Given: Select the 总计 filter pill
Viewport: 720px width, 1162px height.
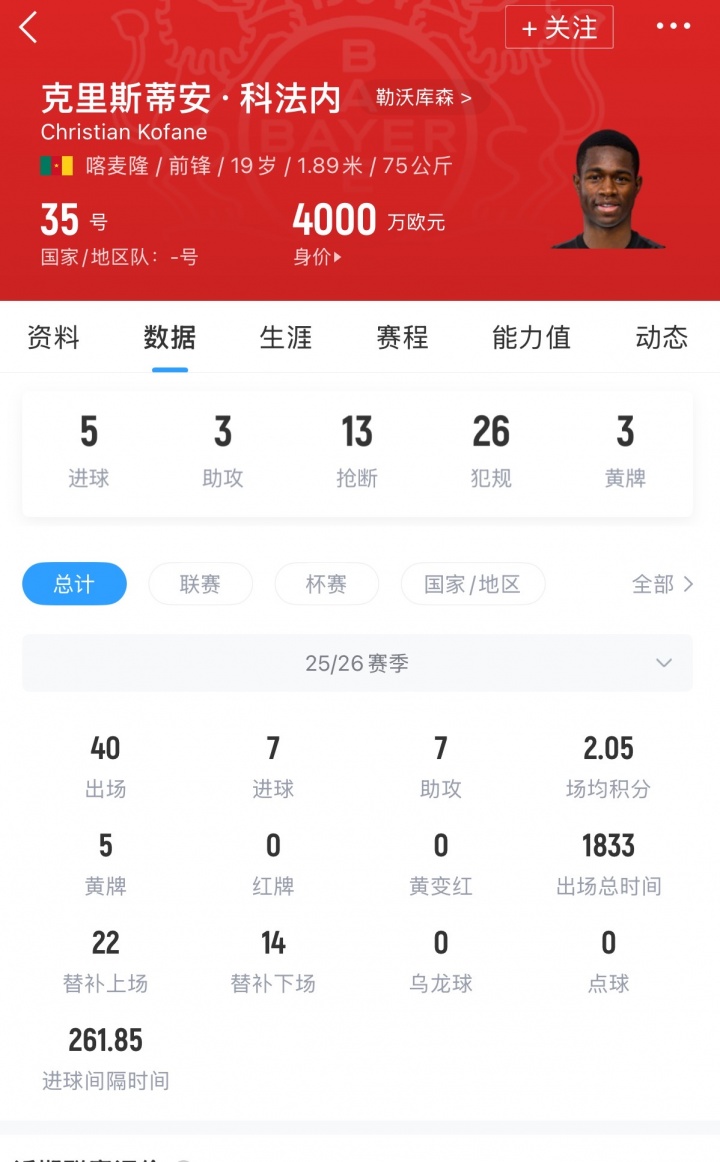Looking at the screenshot, I should click(73, 584).
